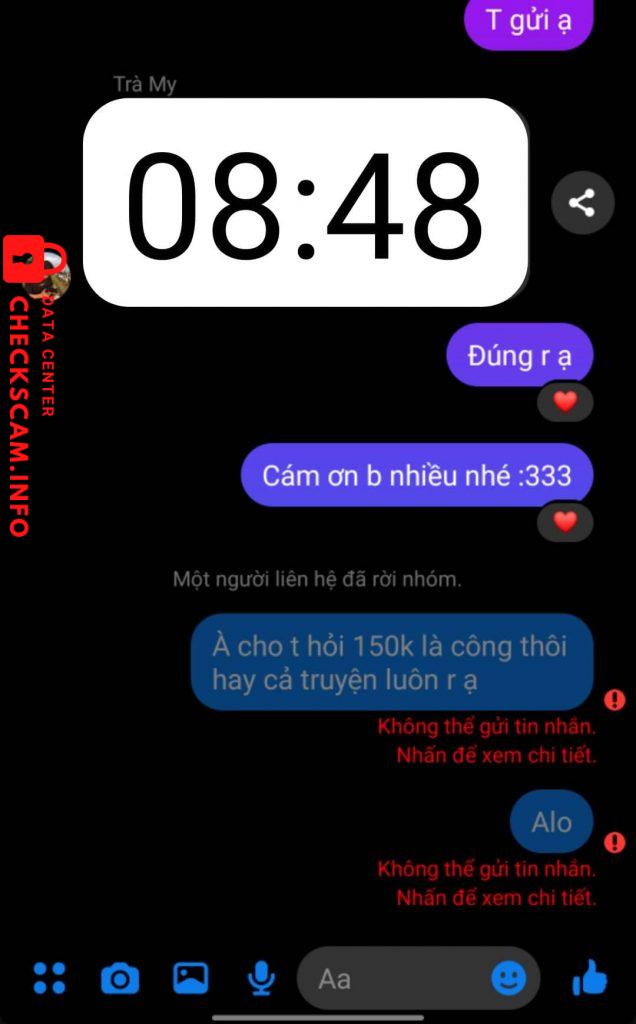Focus the Aa message input field
The width and height of the screenshot is (636, 1024).
400,978
